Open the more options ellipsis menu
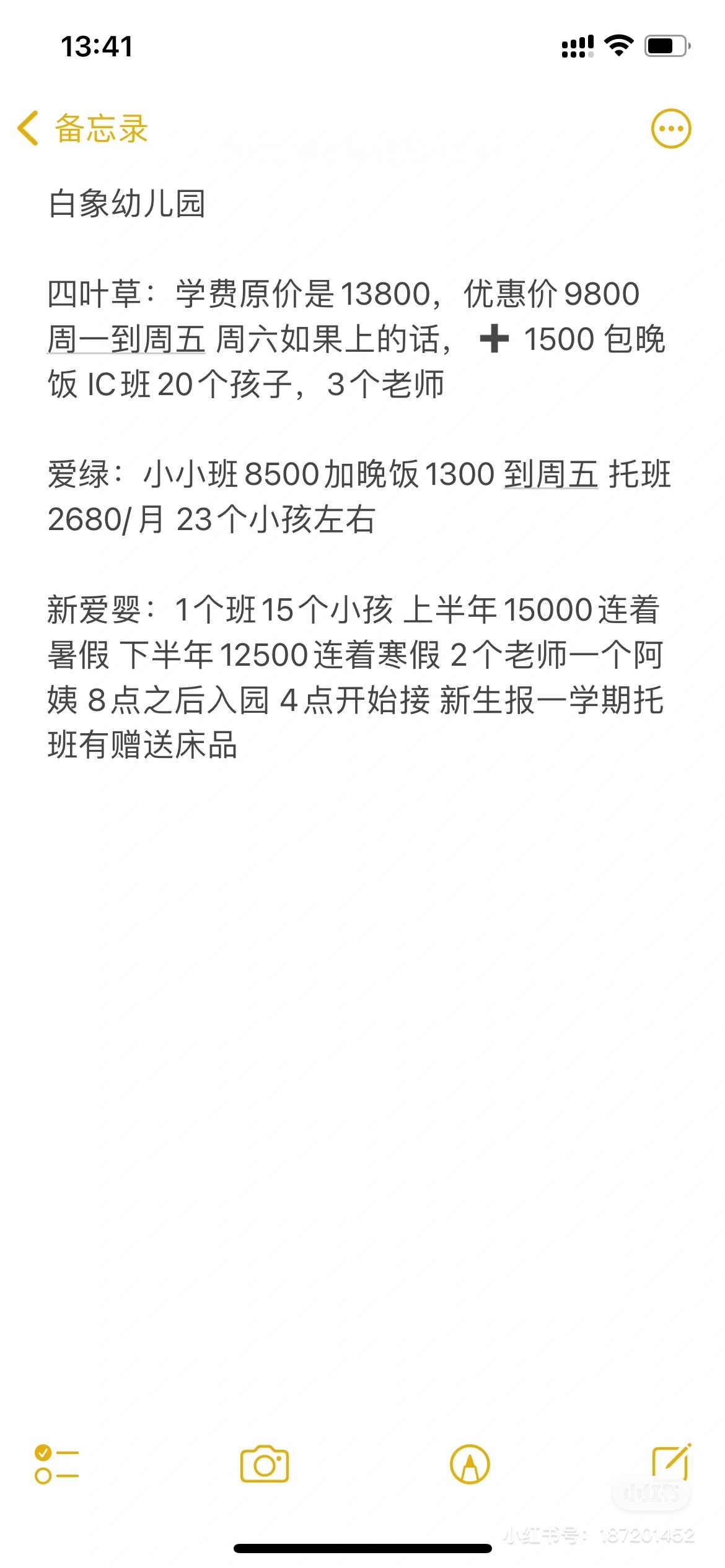The image size is (725, 1568). 670,129
